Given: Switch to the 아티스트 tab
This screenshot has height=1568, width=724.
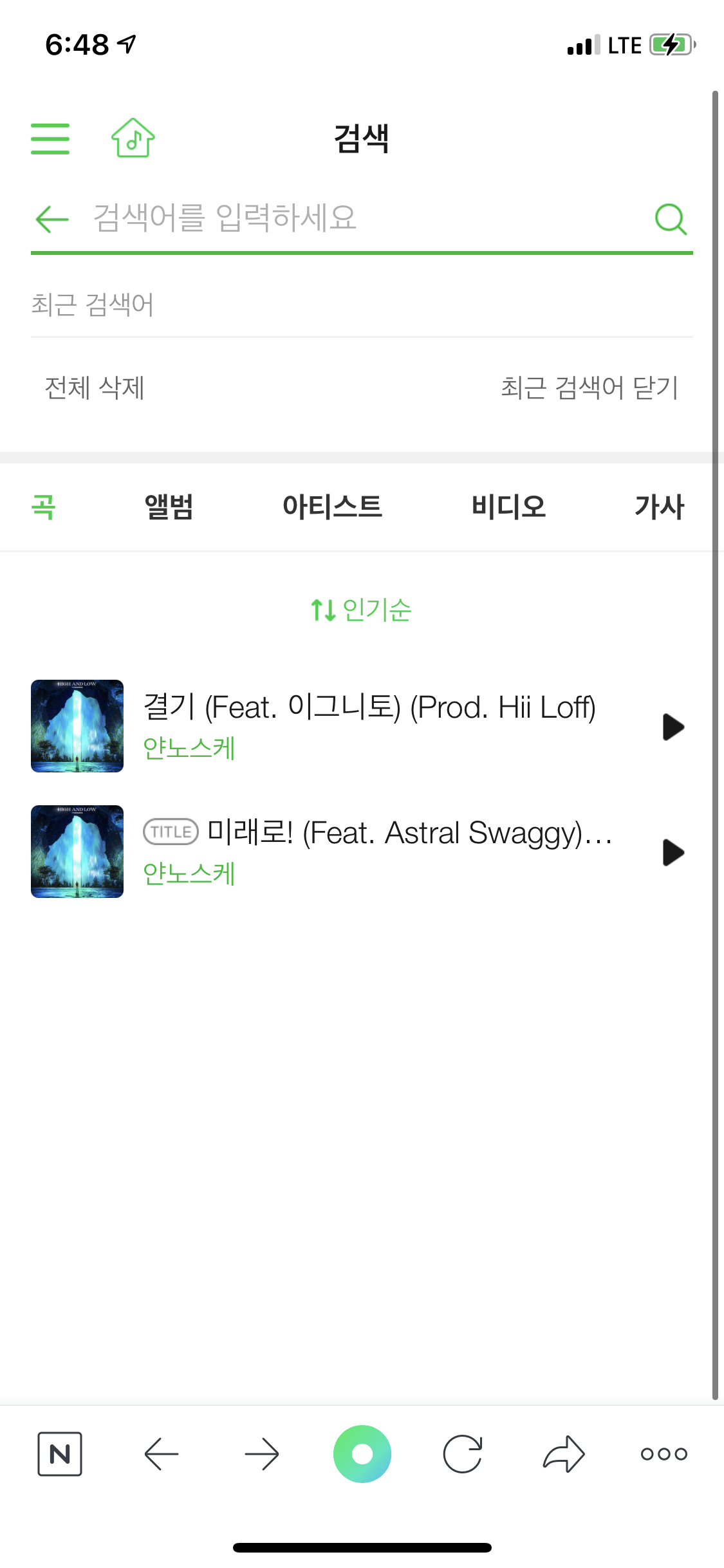Looking at the screenshot, I should click(x=332, y=507).
